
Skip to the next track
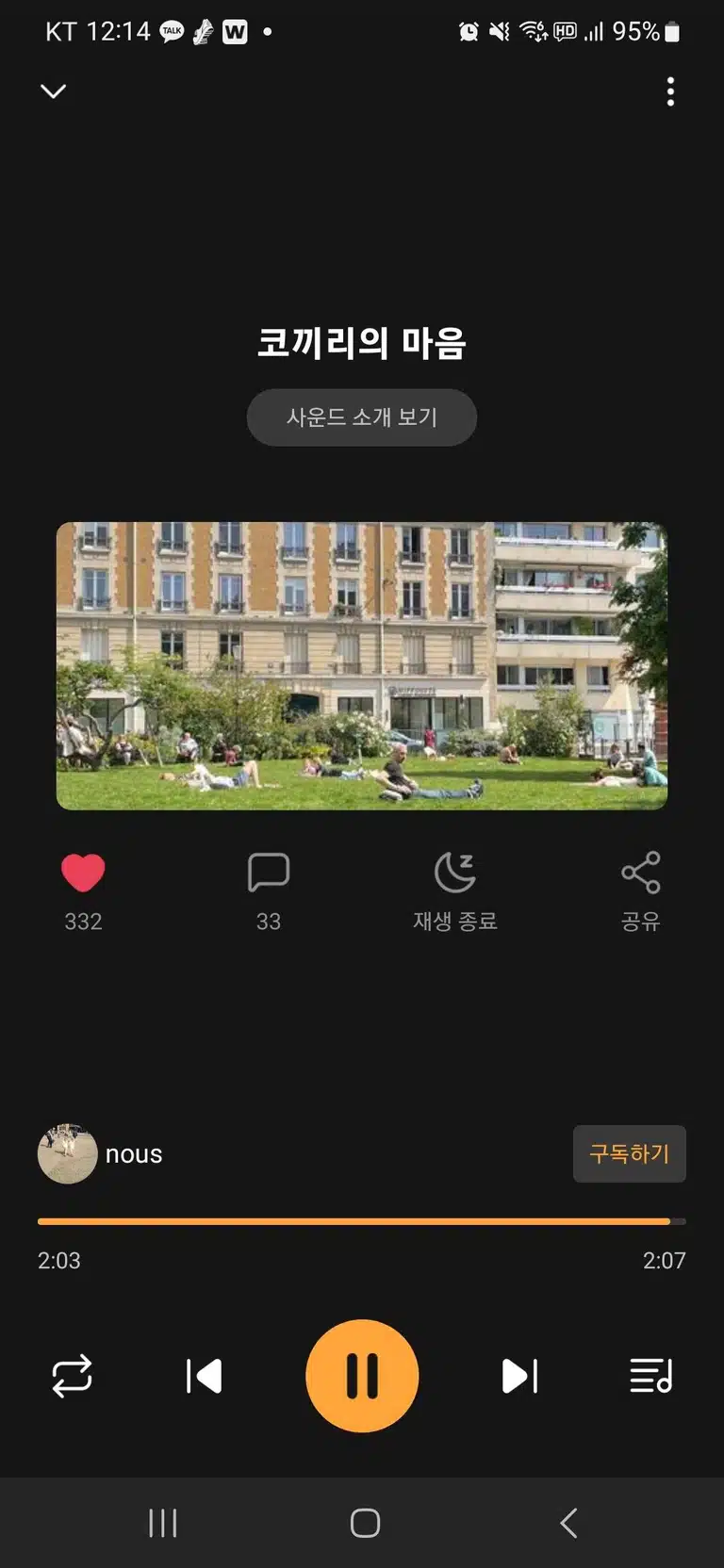(x=519, y=1376)
